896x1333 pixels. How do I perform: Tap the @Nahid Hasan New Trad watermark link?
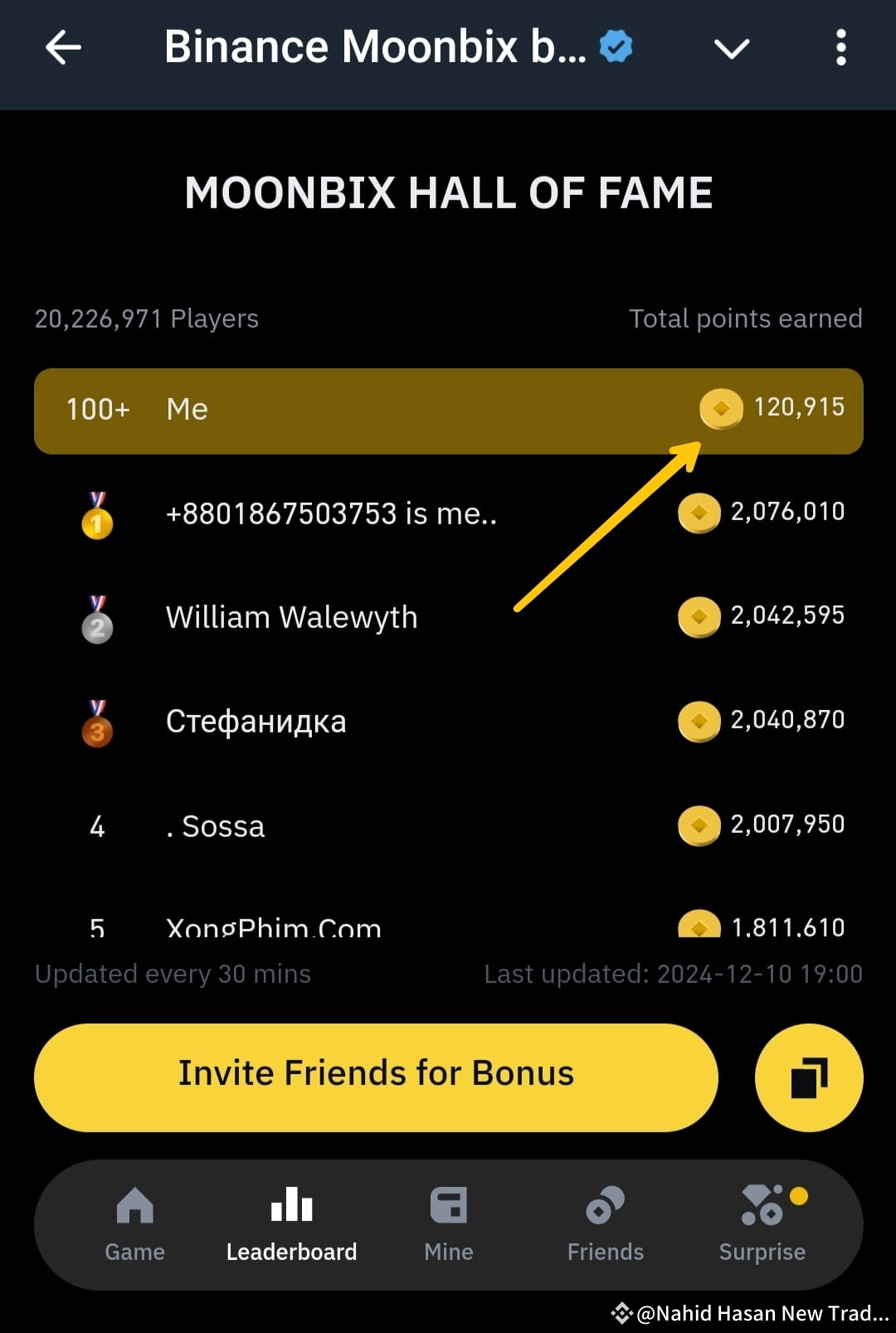(747, 1313)
